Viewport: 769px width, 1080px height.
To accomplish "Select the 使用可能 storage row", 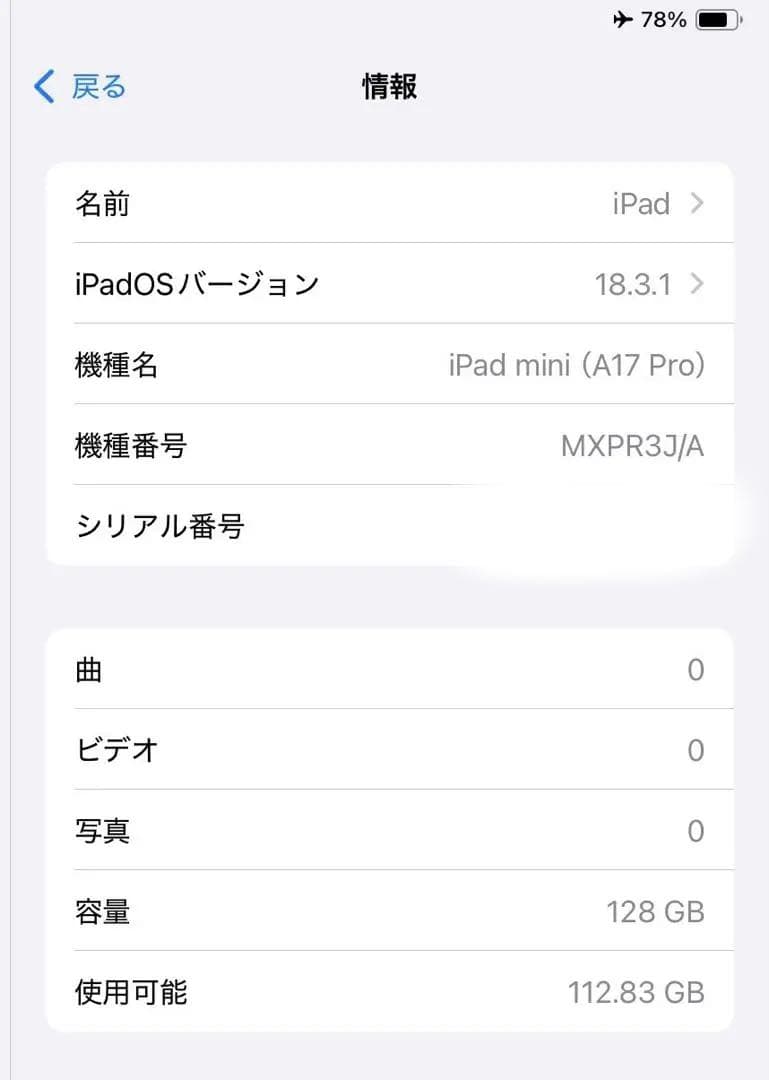I will (x=385, y=992).
